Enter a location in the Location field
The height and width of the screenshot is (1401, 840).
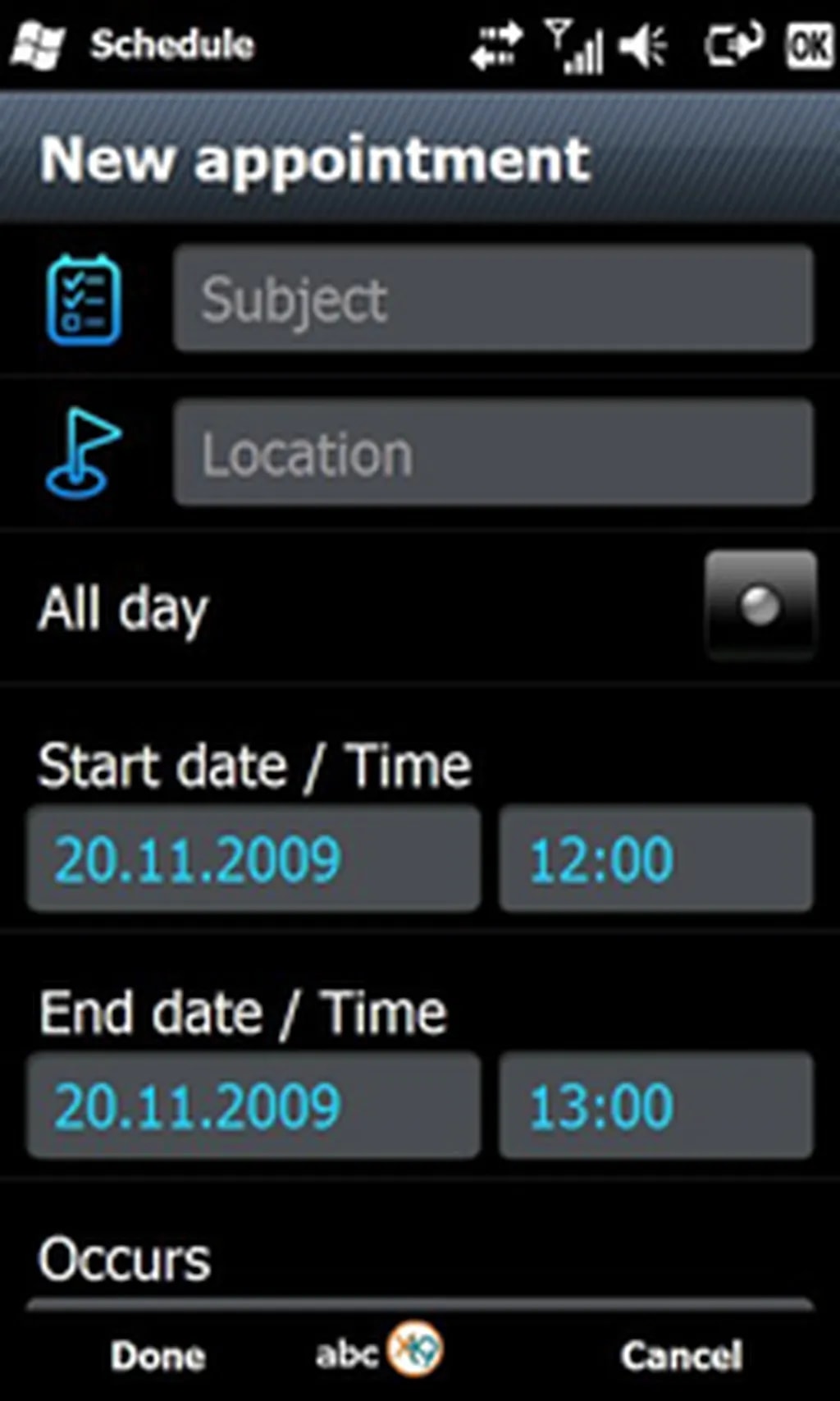493,453
